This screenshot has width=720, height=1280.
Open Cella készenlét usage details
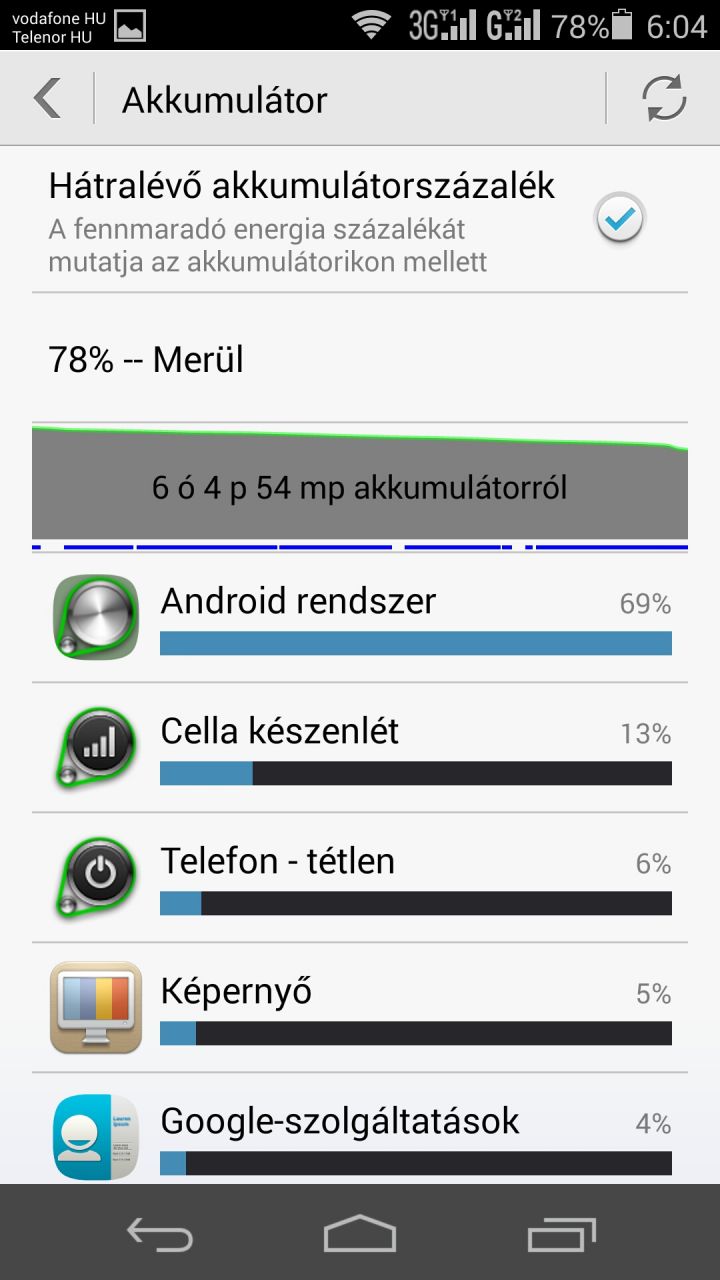pyautogui.click(x=360, y=748)
